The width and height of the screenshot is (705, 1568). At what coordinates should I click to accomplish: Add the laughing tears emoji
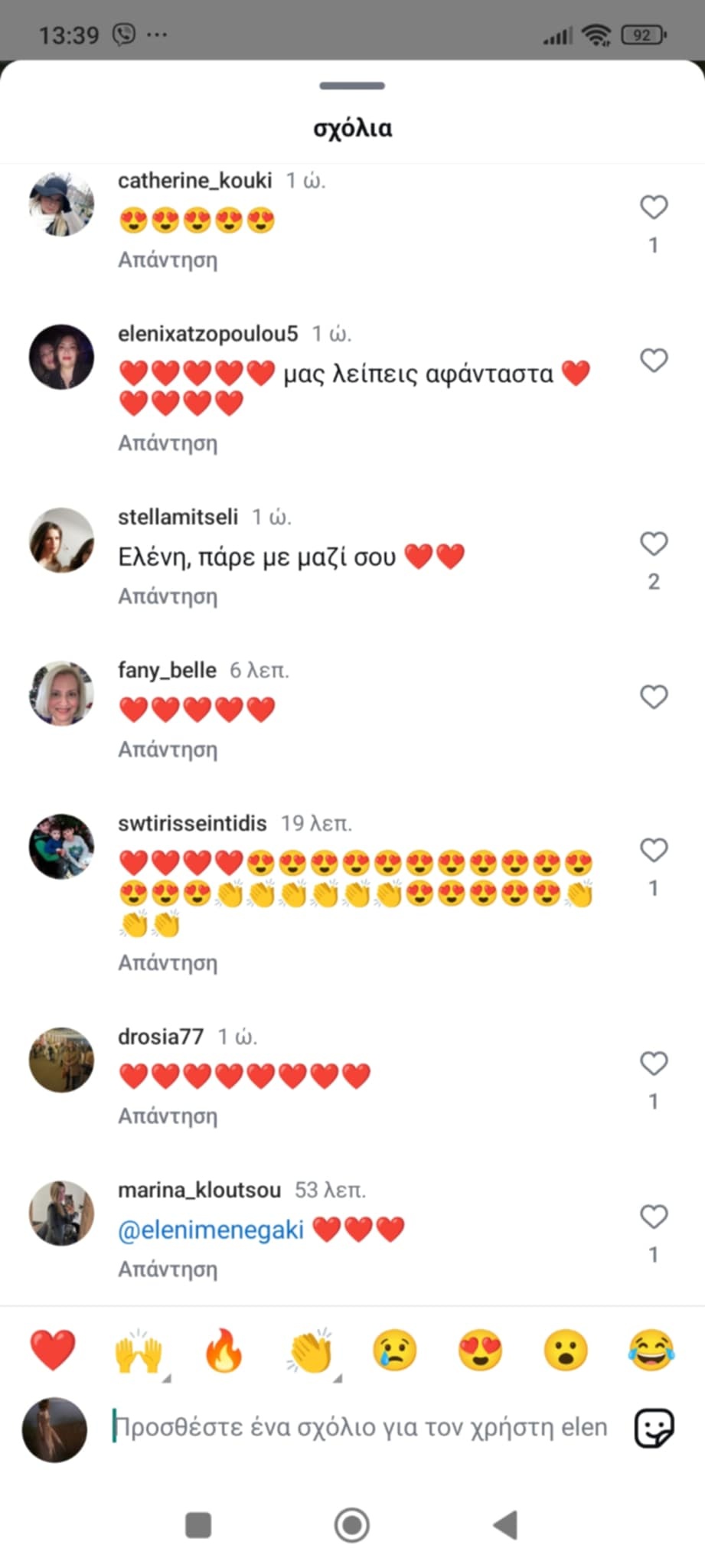click(651, 1351)
